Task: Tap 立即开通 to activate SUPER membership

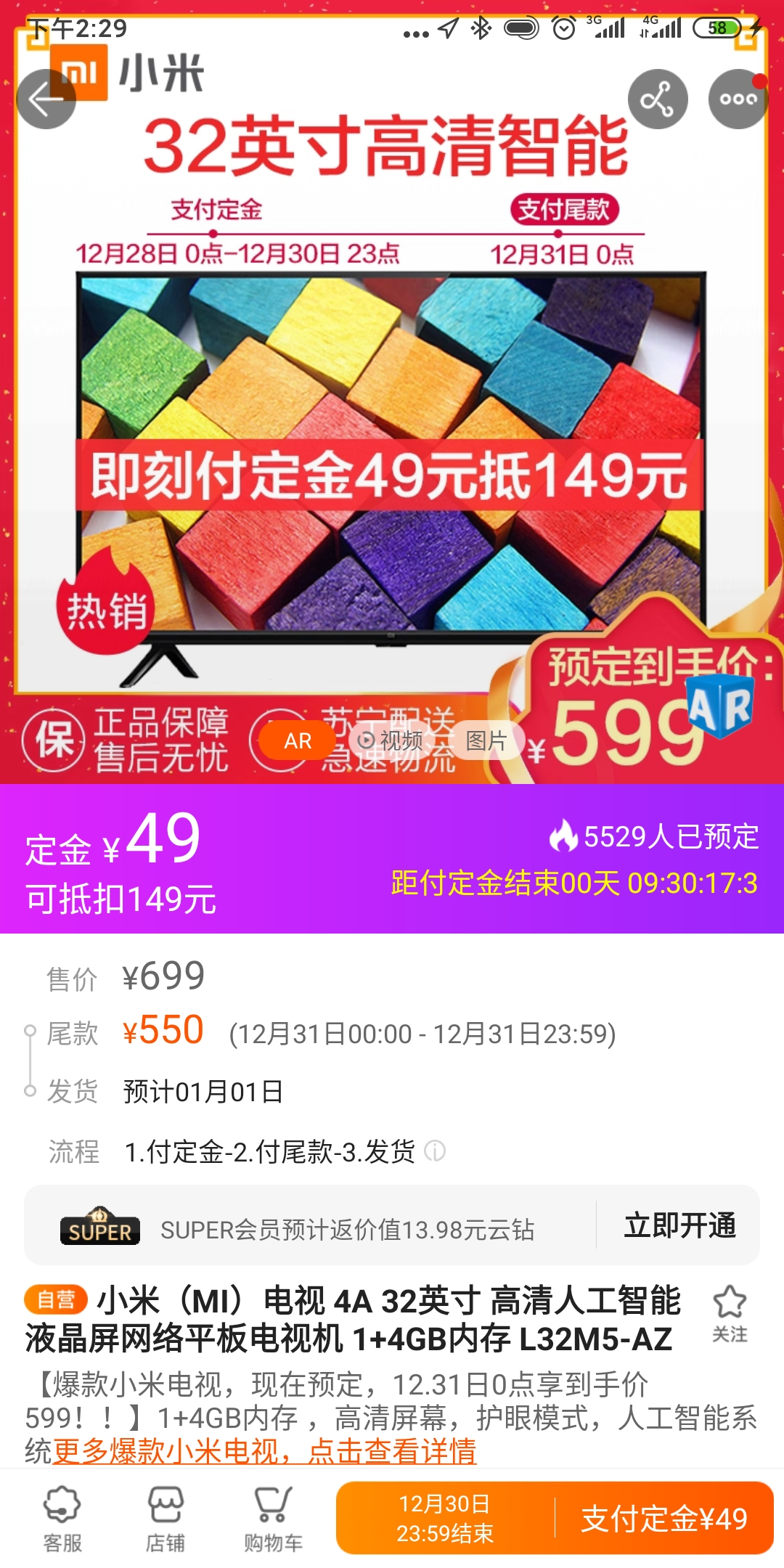Action: click(x=679, y=1225)
